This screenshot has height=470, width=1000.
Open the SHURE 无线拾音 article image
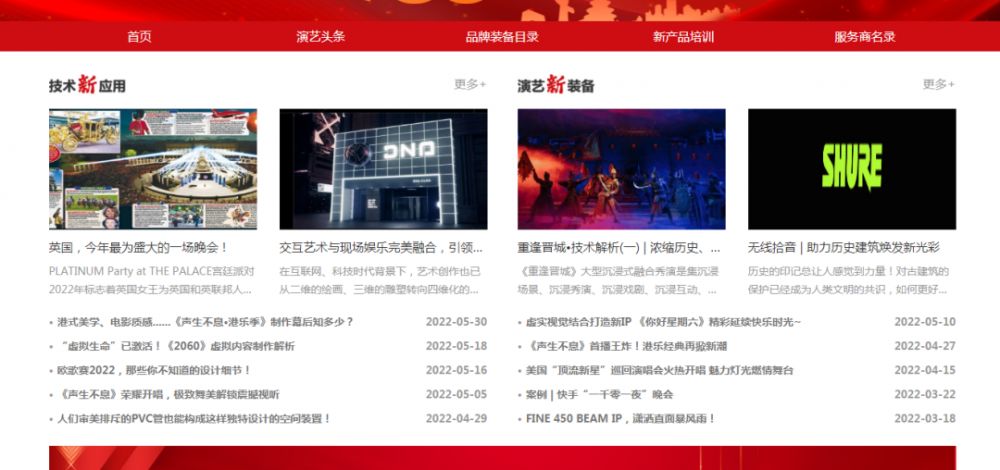851,169
